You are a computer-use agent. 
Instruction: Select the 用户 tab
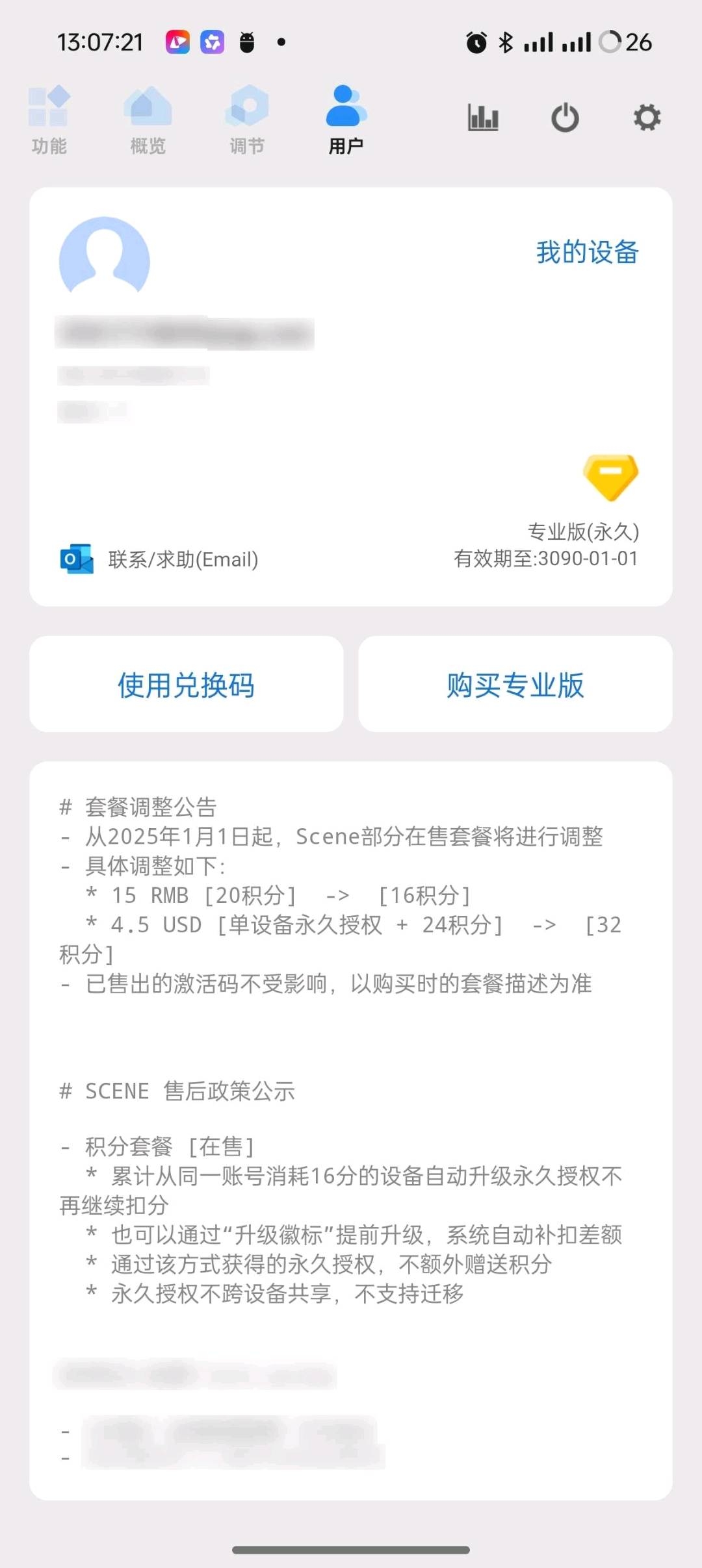[346, 120]
